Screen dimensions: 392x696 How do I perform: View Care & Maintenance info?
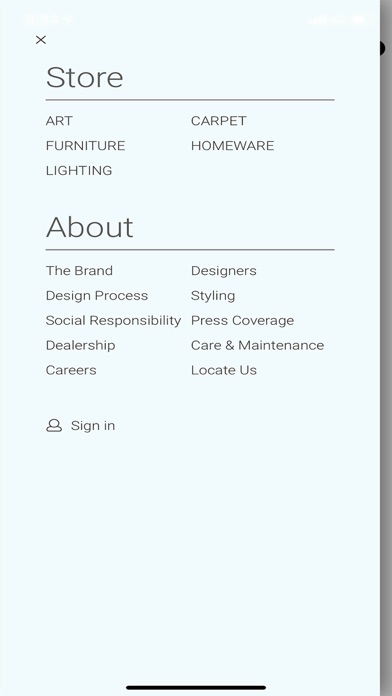tap(257, 345)
